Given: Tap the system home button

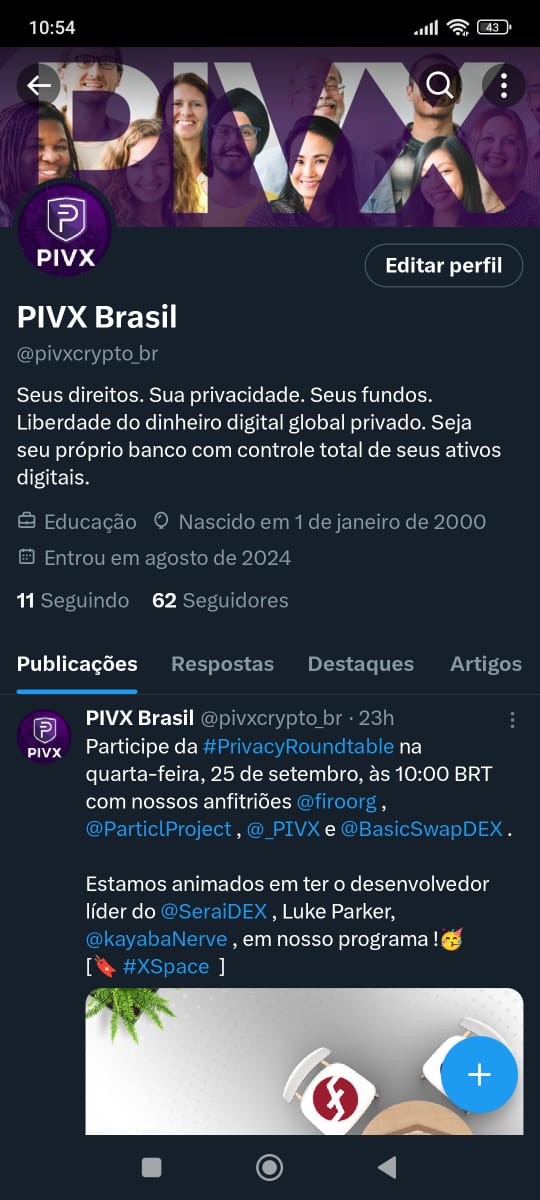Looking at the screenshot, I should [269, 1167].
